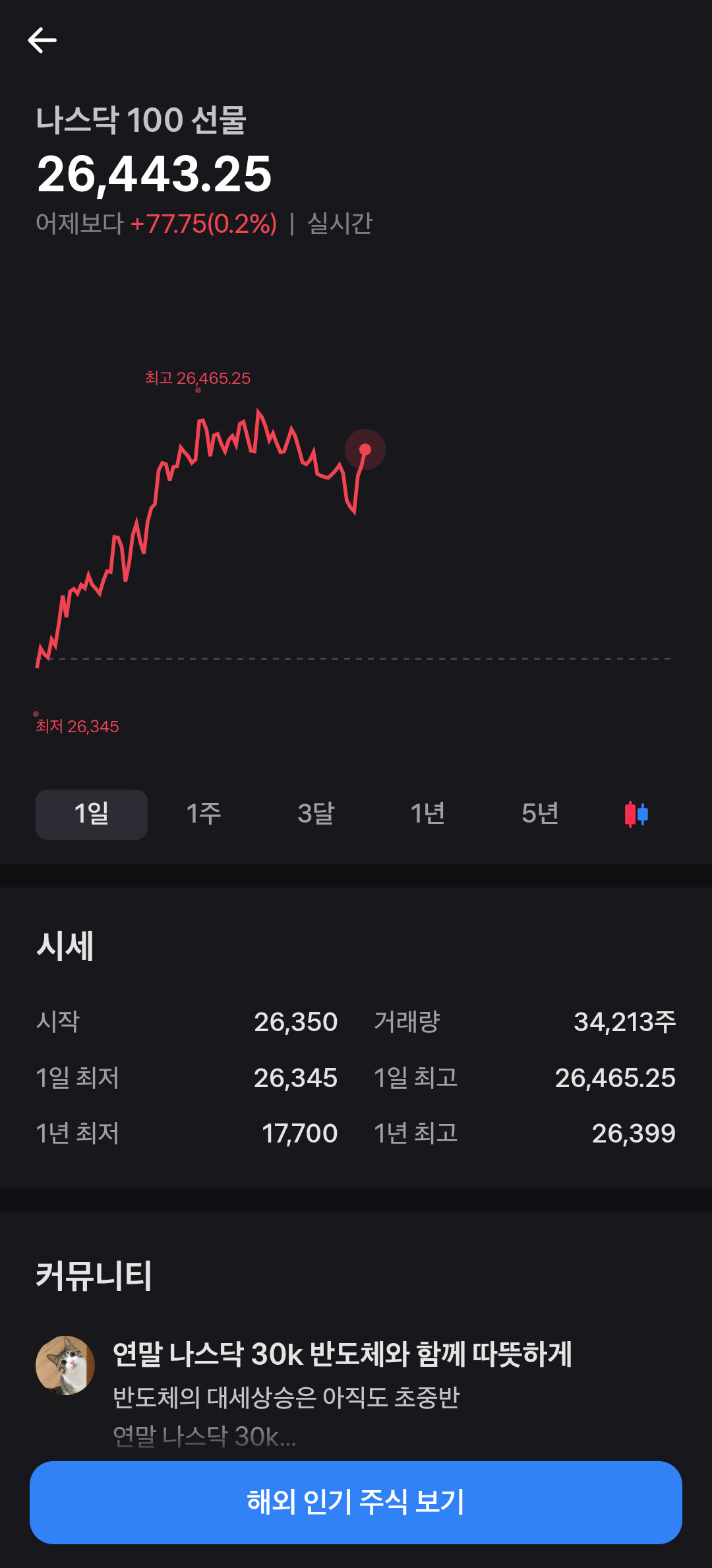Screen dimensions: 712x1568
Task: Toggle the candlestick chart view
Action: [636, 814]
